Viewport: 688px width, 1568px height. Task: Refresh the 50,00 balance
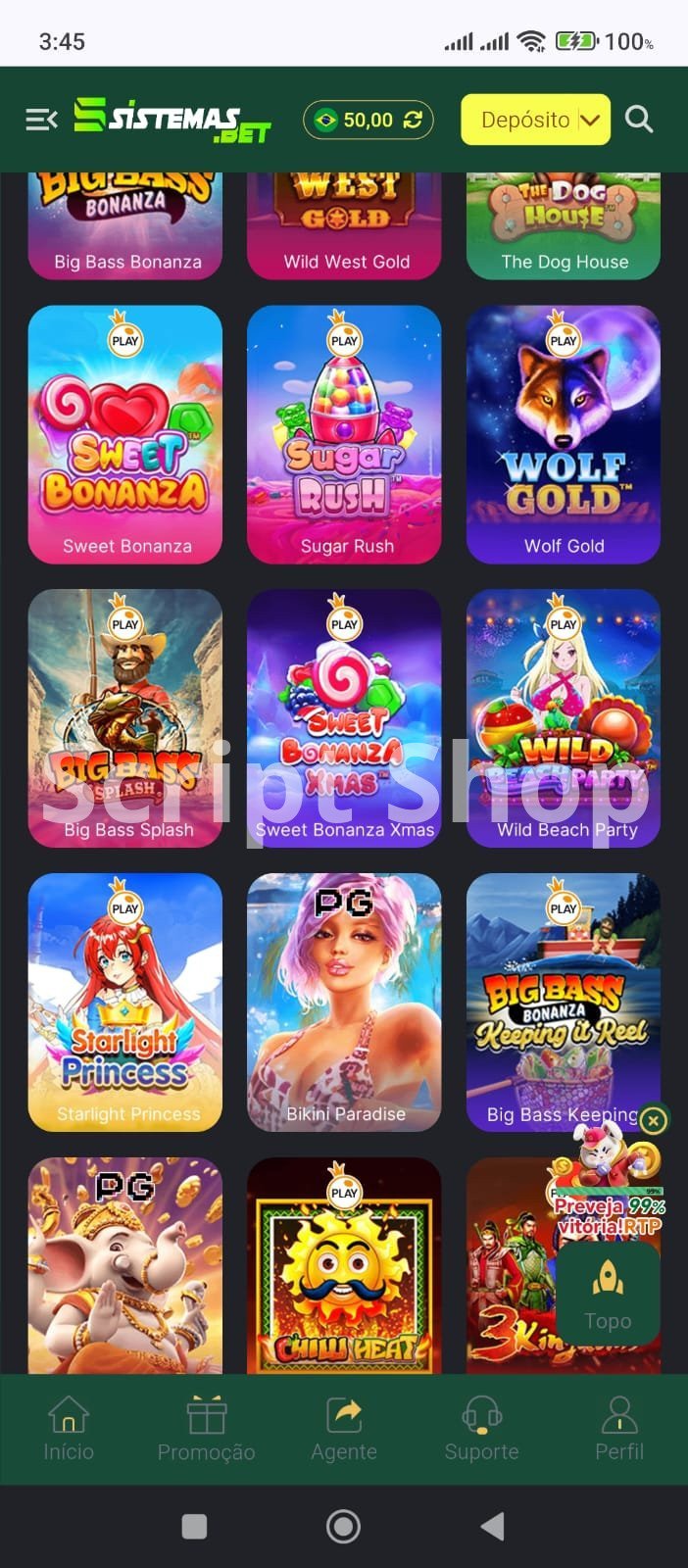pyautogui.click(x=414, y=120)
